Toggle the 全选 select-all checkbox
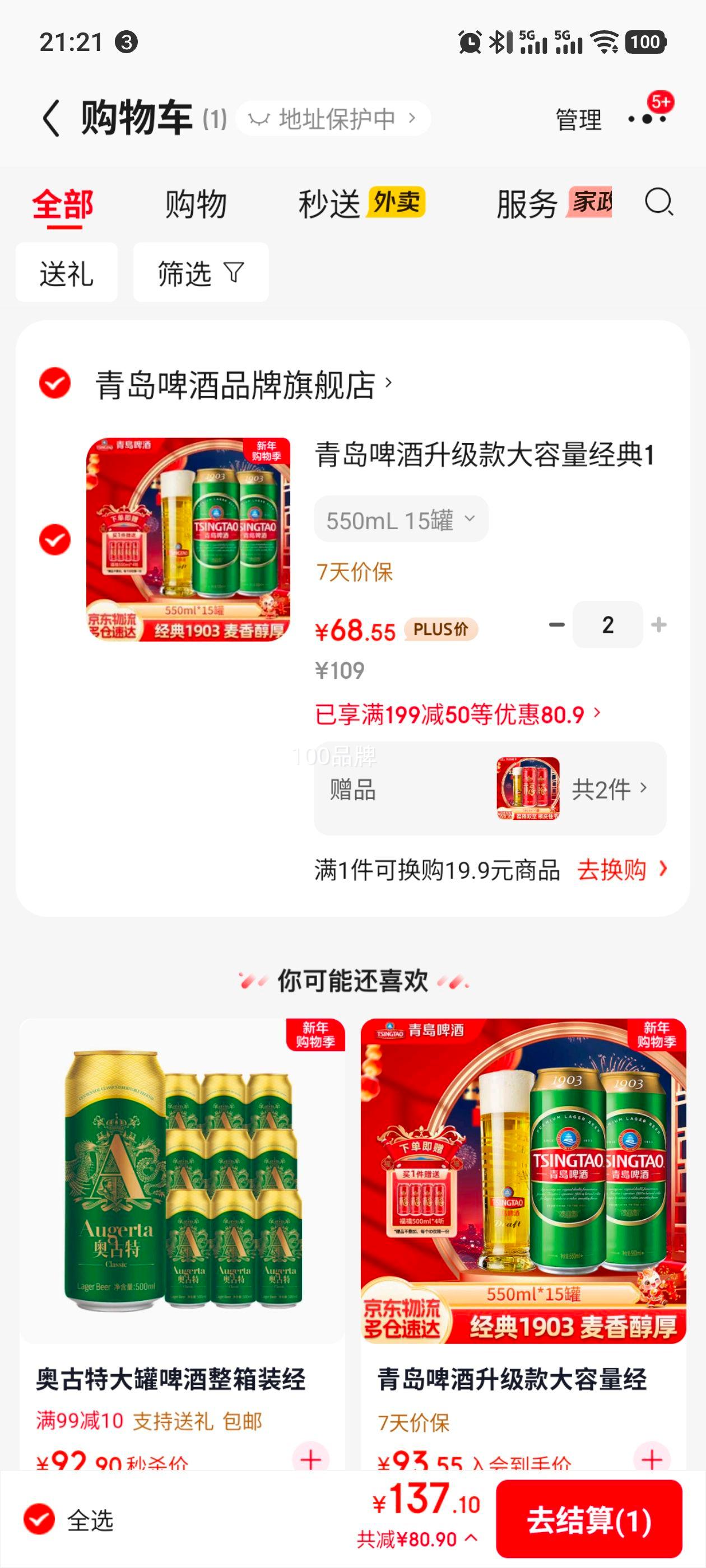This screenshot has width=706, height=1568. [40, 1519]
